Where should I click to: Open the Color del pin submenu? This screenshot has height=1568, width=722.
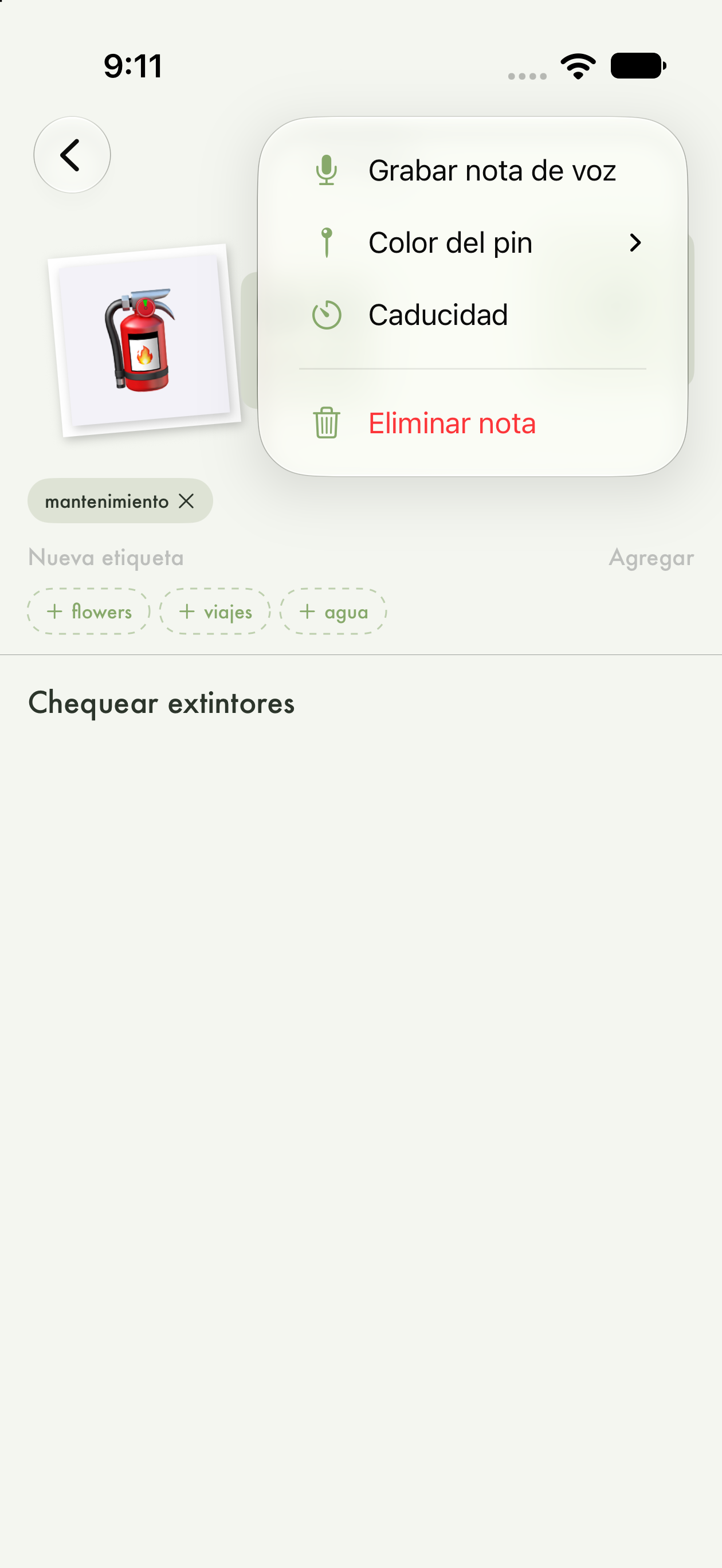472,243
